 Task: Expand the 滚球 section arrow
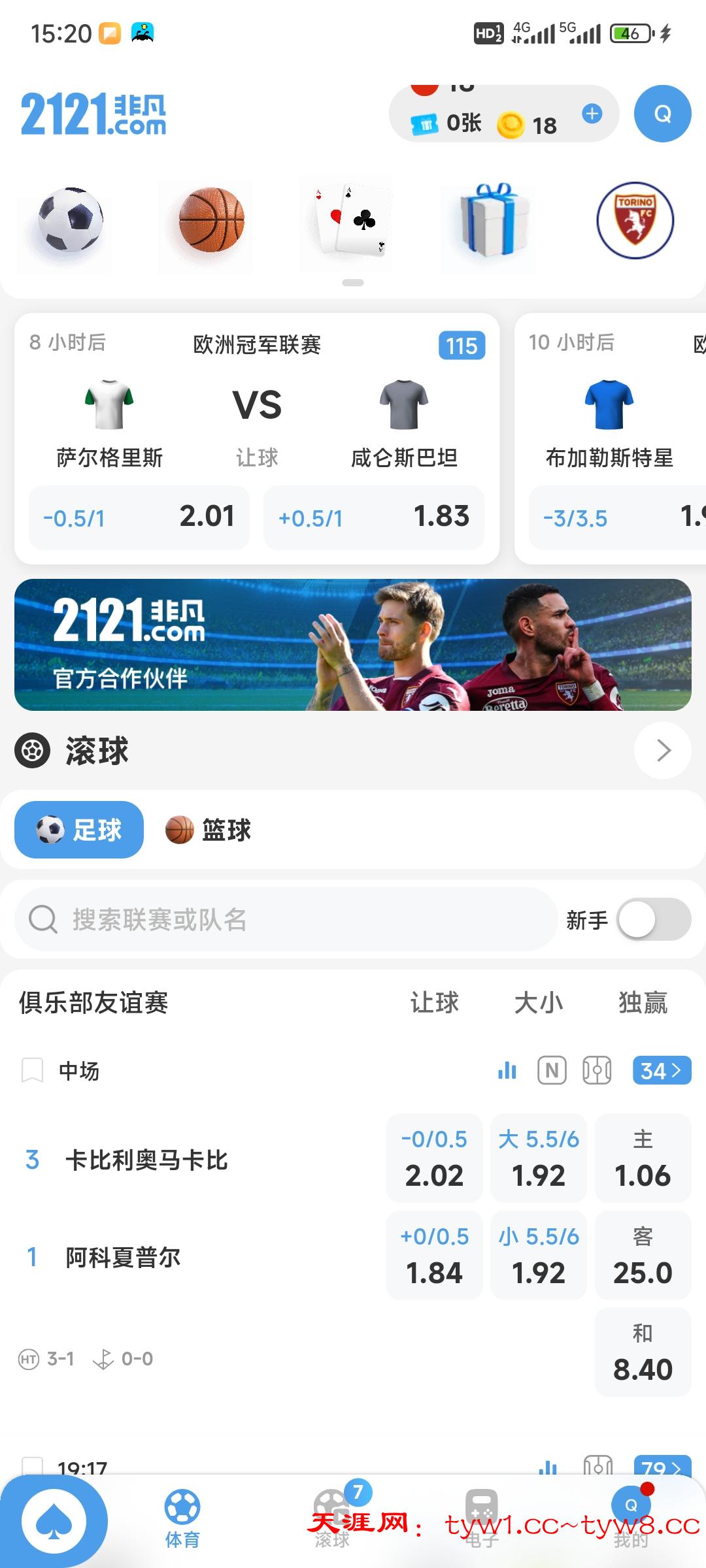pyautogui.click(x=663, y=750)
